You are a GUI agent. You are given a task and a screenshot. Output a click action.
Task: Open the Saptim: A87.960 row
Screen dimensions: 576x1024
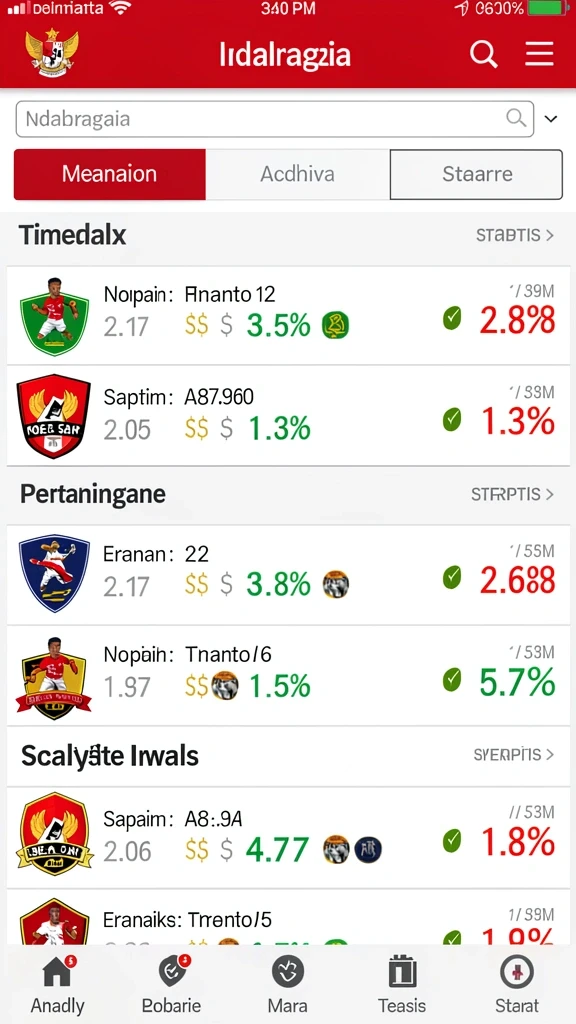(288, 415)
